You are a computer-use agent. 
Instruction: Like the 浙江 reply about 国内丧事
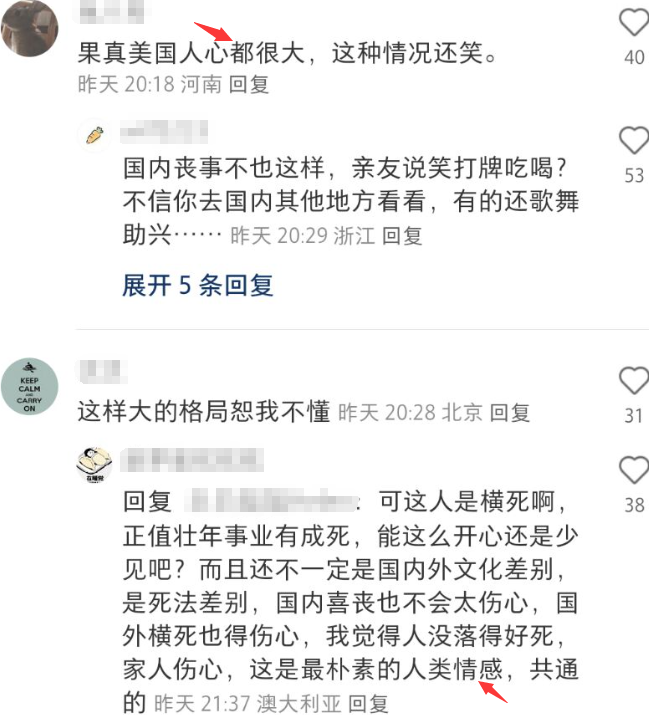[633, 141]
